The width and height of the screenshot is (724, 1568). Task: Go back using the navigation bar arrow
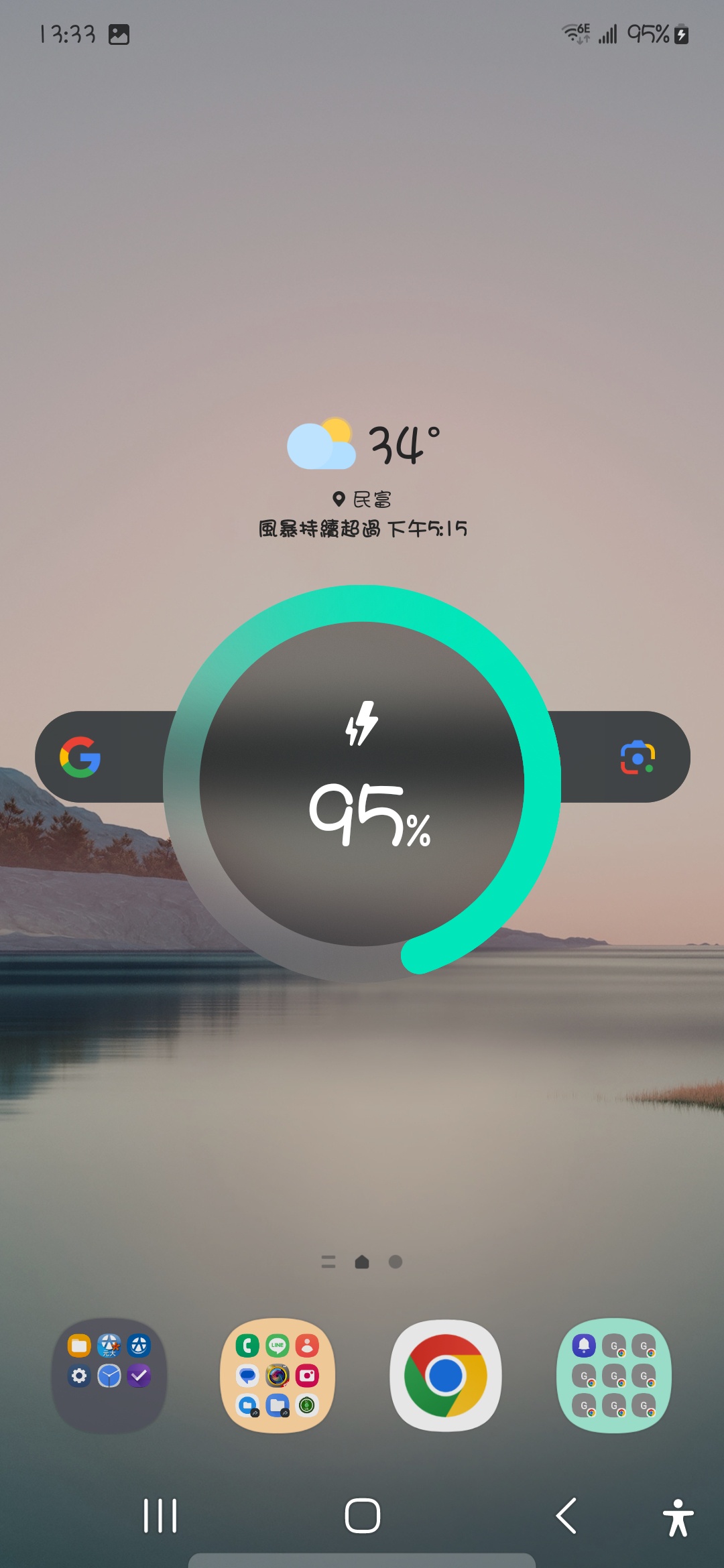(566, 1516)
